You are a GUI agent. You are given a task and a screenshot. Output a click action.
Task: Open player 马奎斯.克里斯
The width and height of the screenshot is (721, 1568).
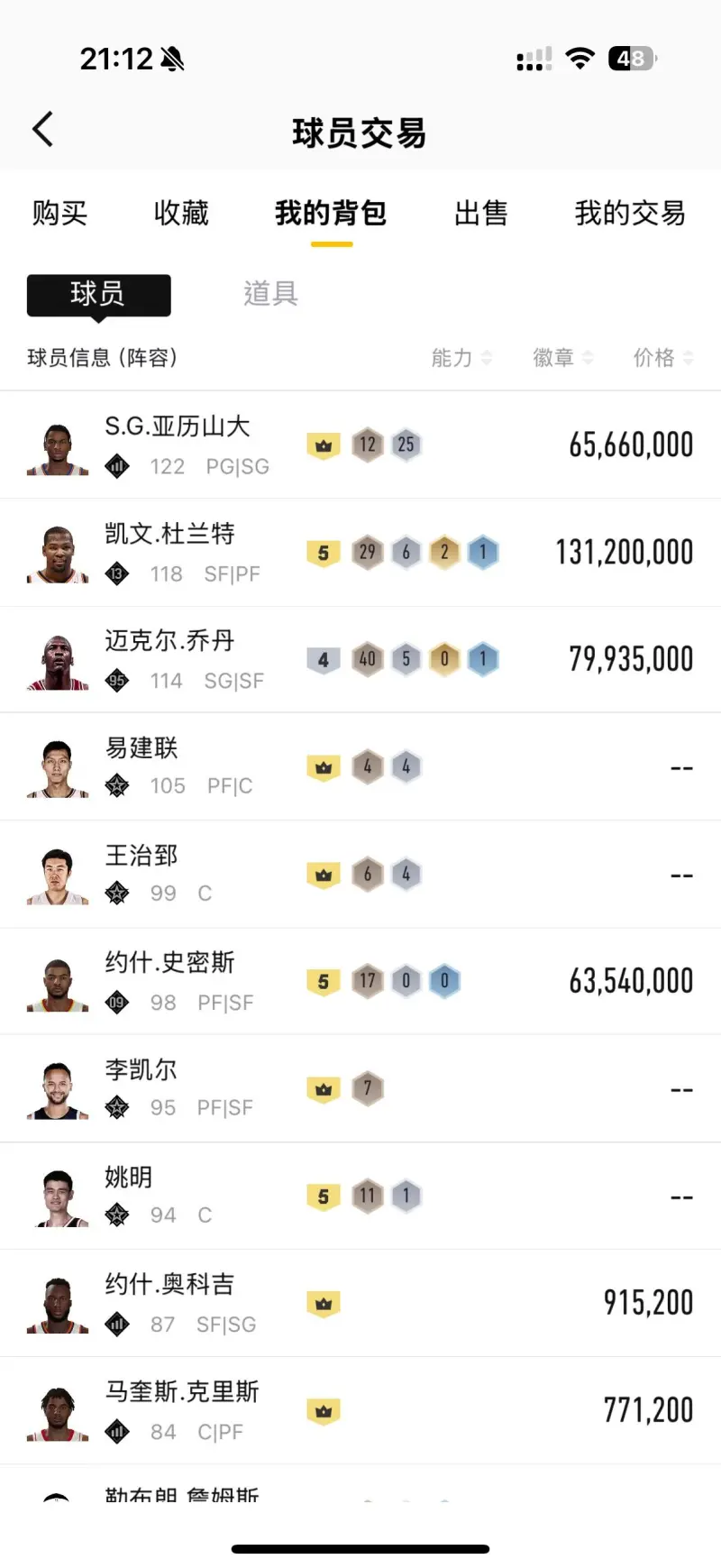click(x=360, y=1410)
